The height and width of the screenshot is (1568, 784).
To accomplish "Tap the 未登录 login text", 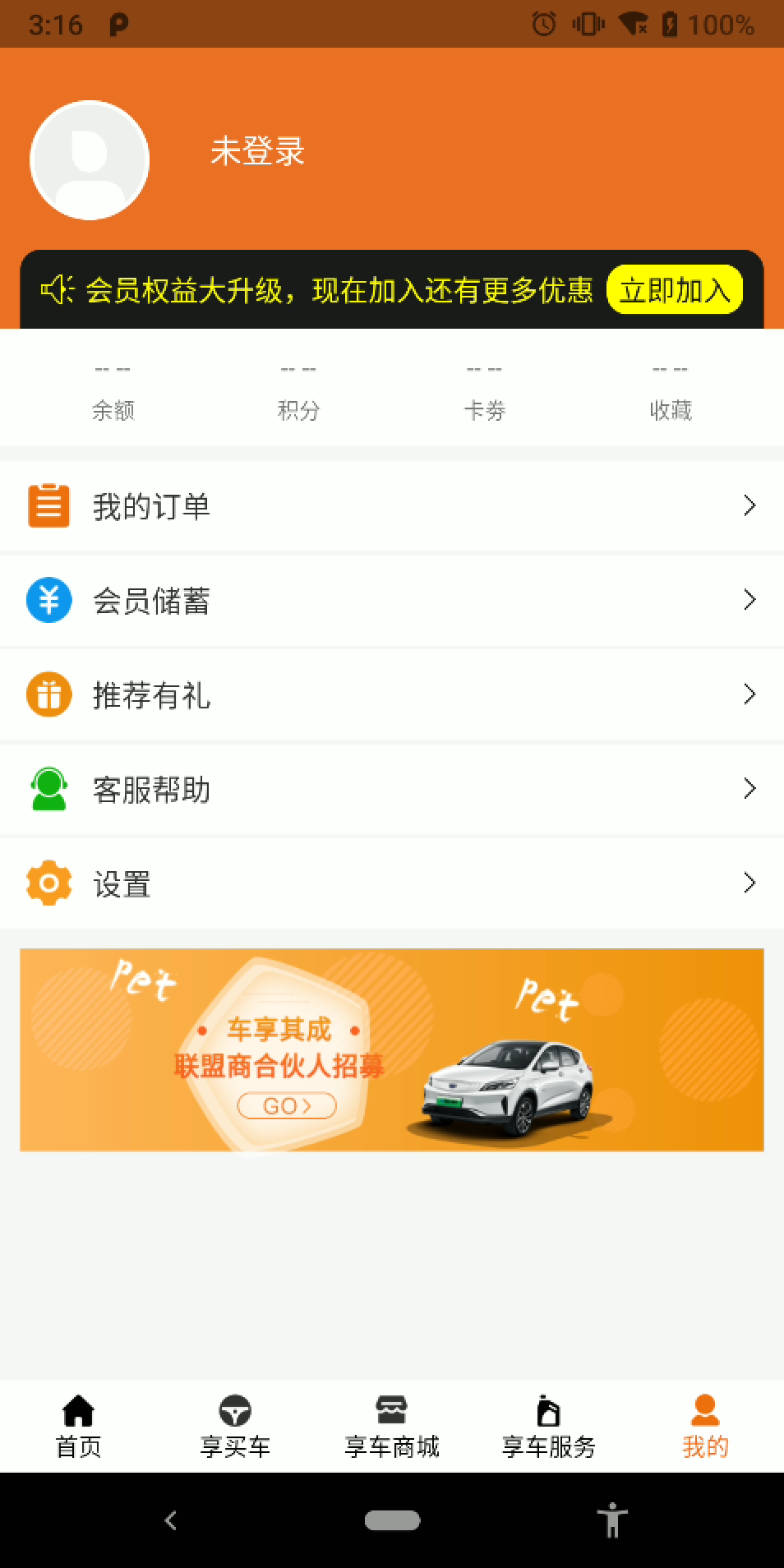I will (257, 151).
